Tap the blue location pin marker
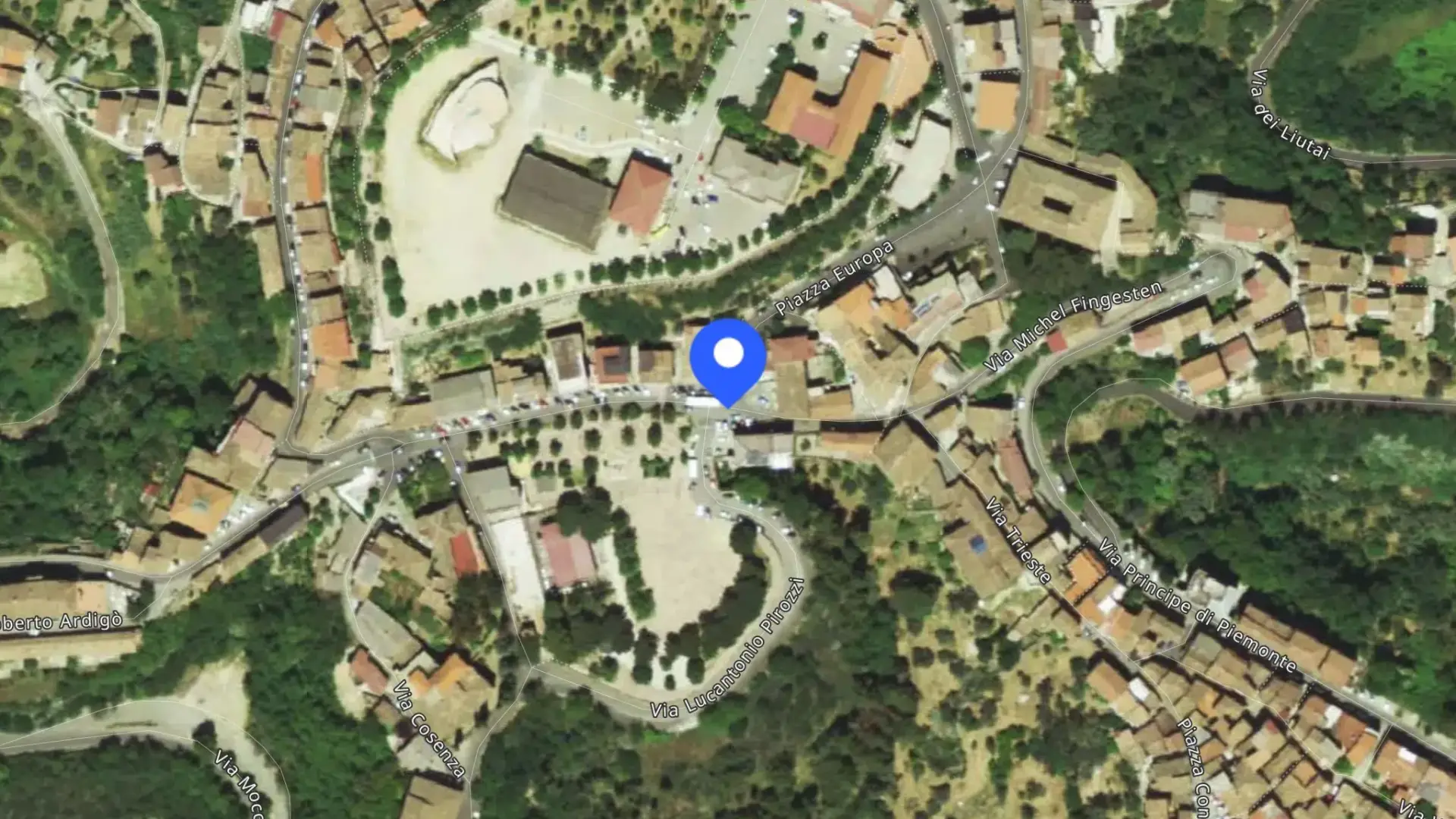The image size is (1456, 819). [x=728, y=361]
